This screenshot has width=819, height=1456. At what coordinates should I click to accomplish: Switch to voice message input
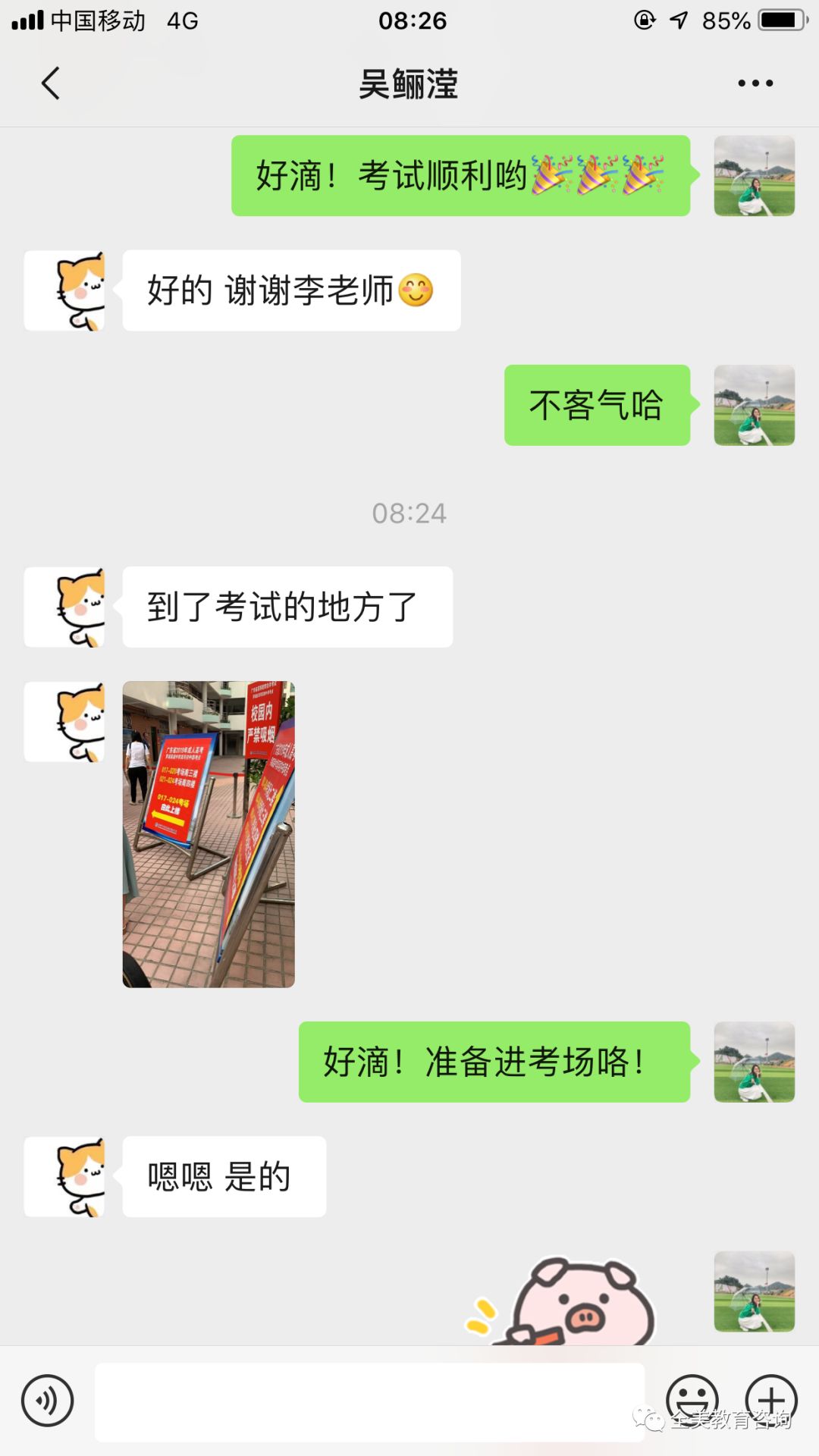coord(47,1401)
